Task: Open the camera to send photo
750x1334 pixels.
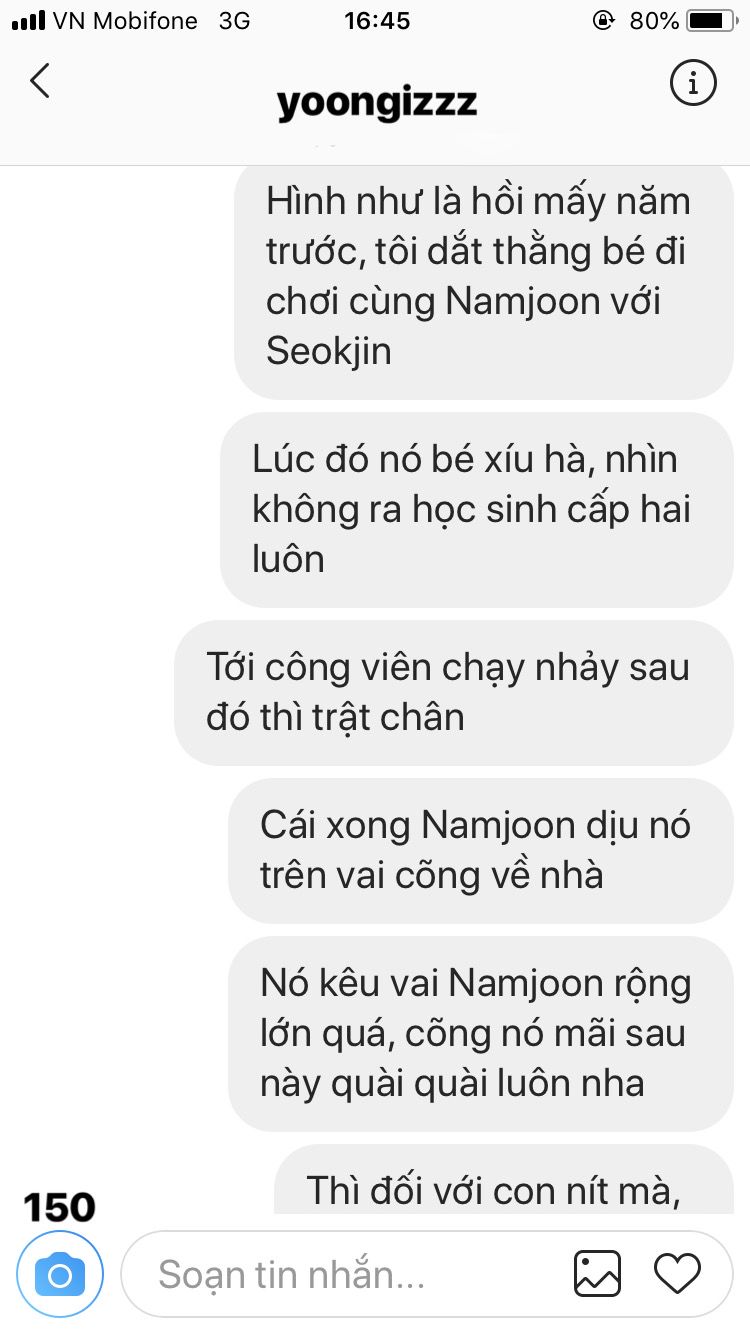Action: [60, 1274]
